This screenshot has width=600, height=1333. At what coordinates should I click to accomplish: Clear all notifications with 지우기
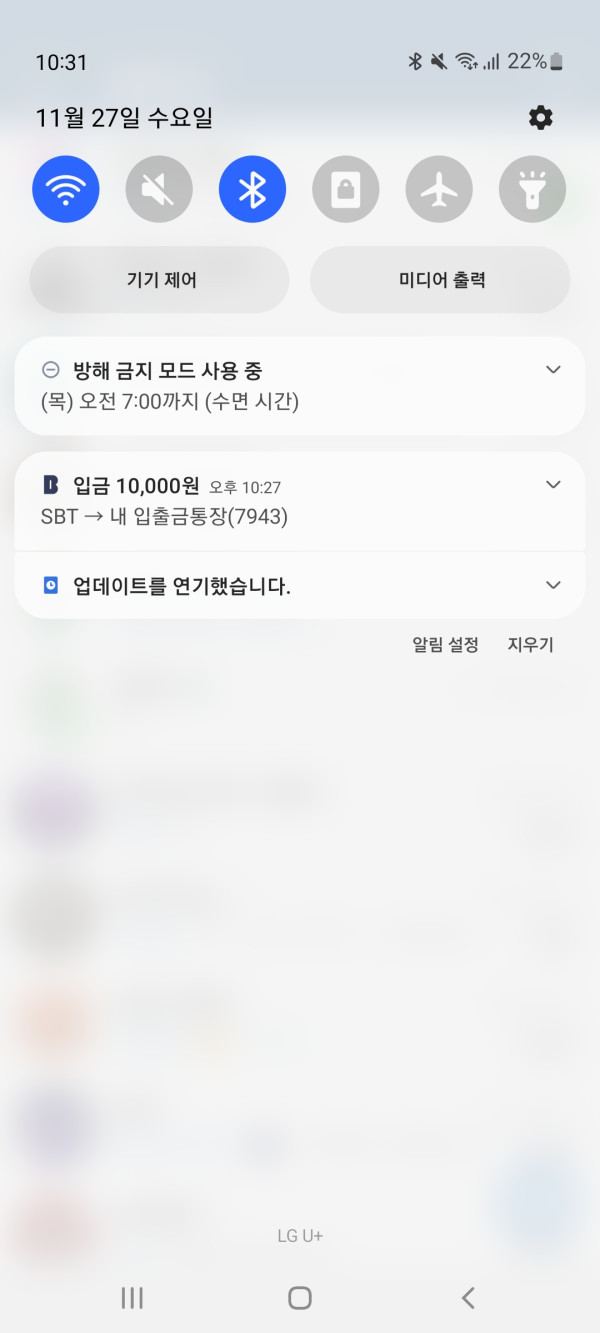(530, 645)
